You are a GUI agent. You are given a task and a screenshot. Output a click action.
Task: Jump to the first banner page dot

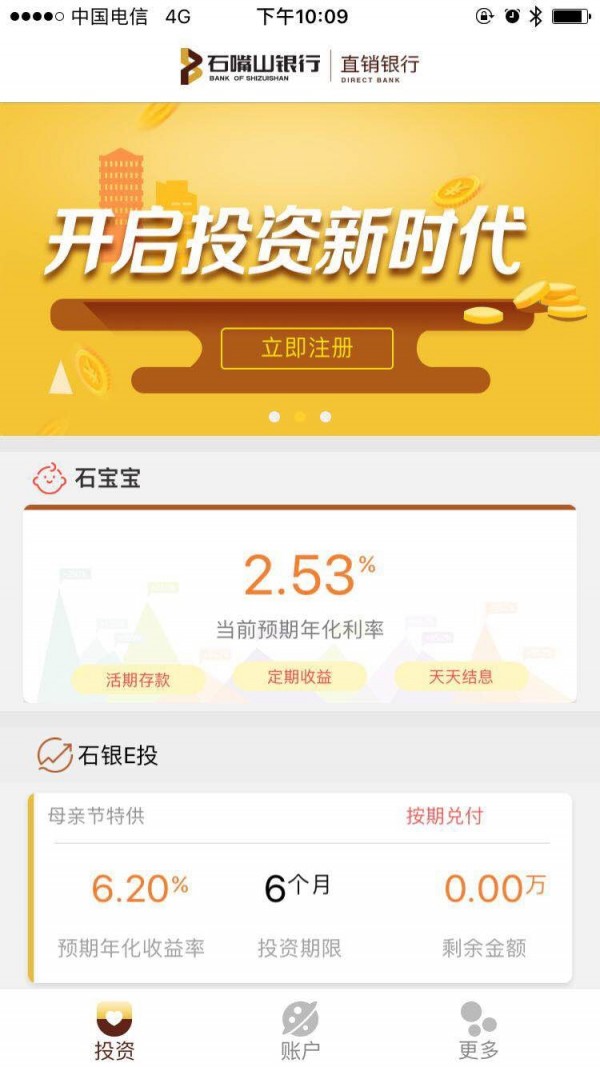coord(274,417)
